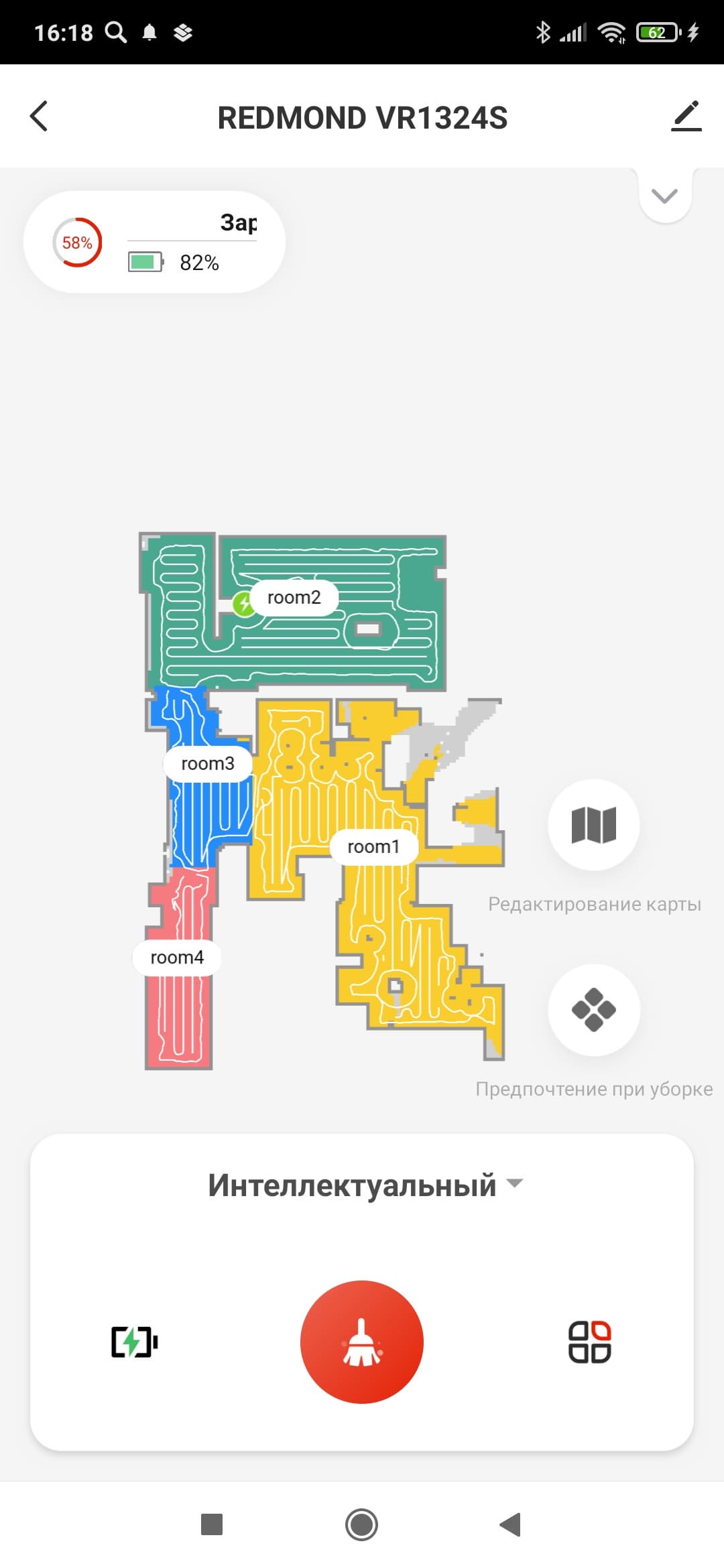This screenshot has height=1568, width=724.
Task: Open the Интеллектуальный cleaning mode dropdown
Action: coord(364,1185)
